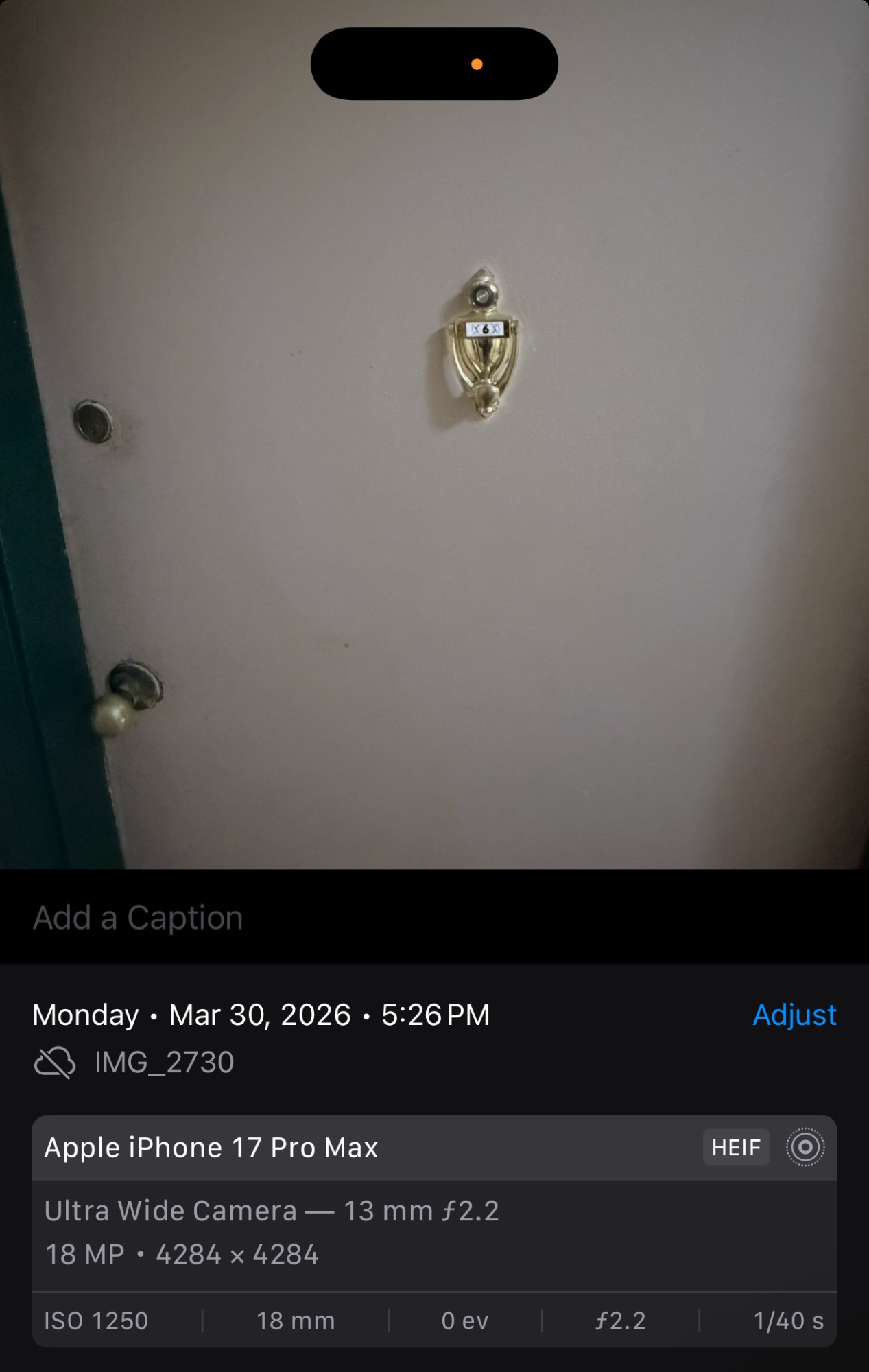The width and height of the screenshot is (869, 1372).
Task: Adjust the photo's date and time
Action: (x=794, y=1015)
